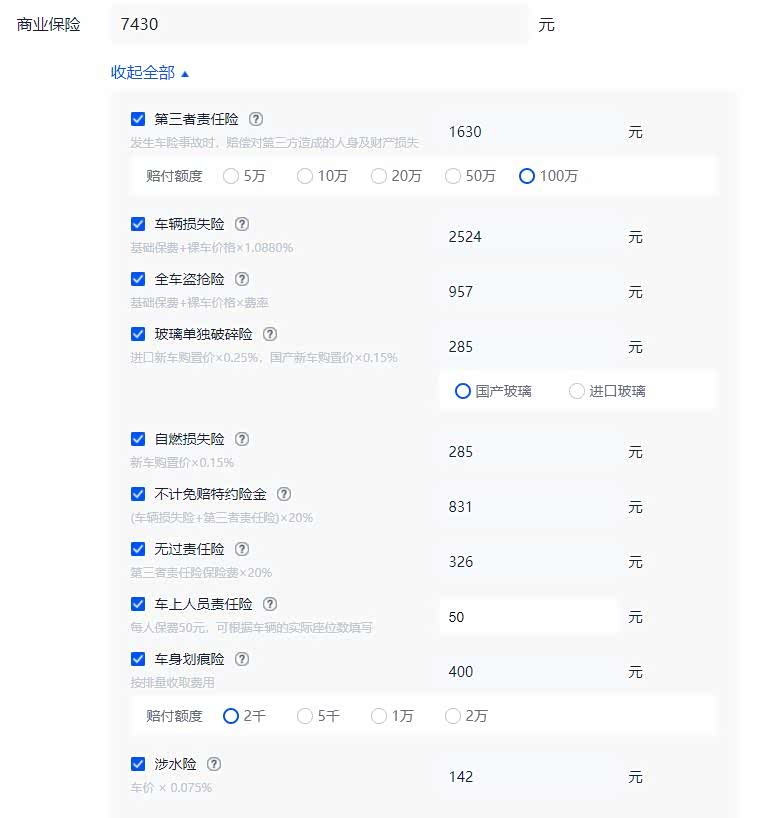
Task: Tap the 商业保险 amount field
Action: click(318, 24)
